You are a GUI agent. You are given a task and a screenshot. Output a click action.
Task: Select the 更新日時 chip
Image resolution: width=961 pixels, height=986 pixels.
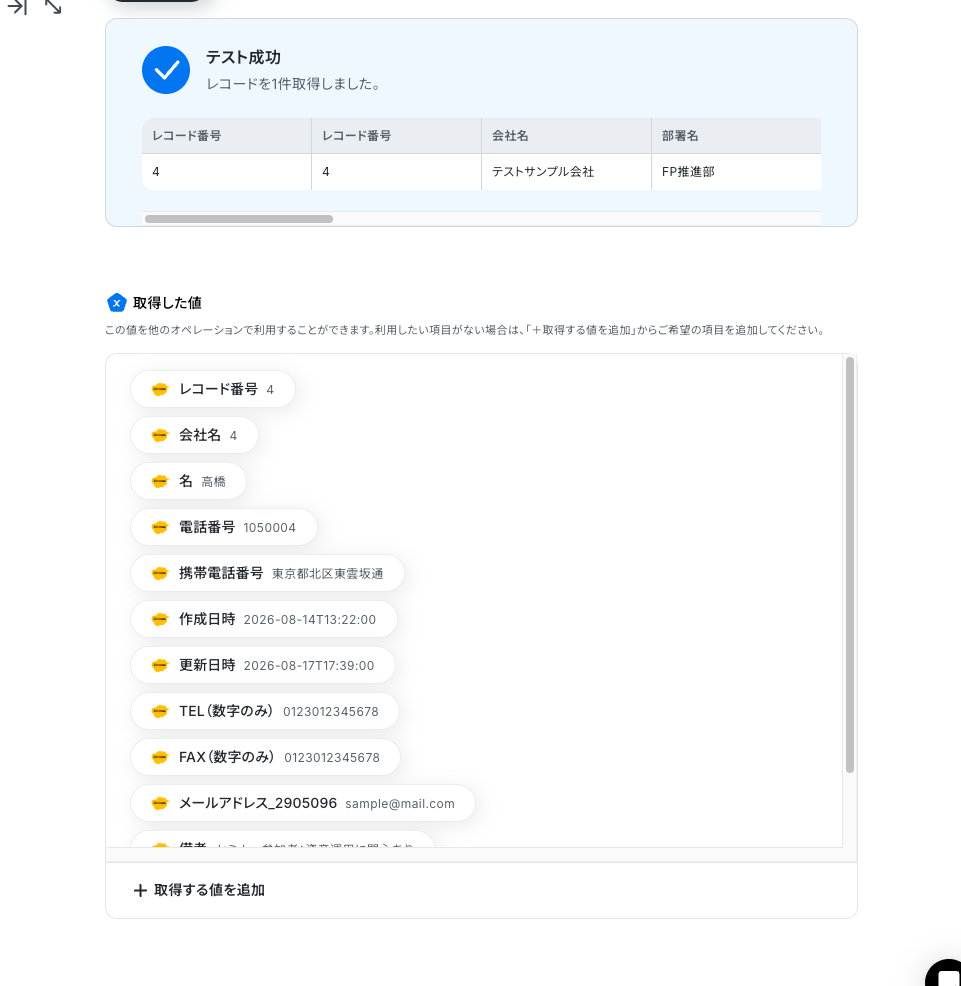tap(263, 665)
